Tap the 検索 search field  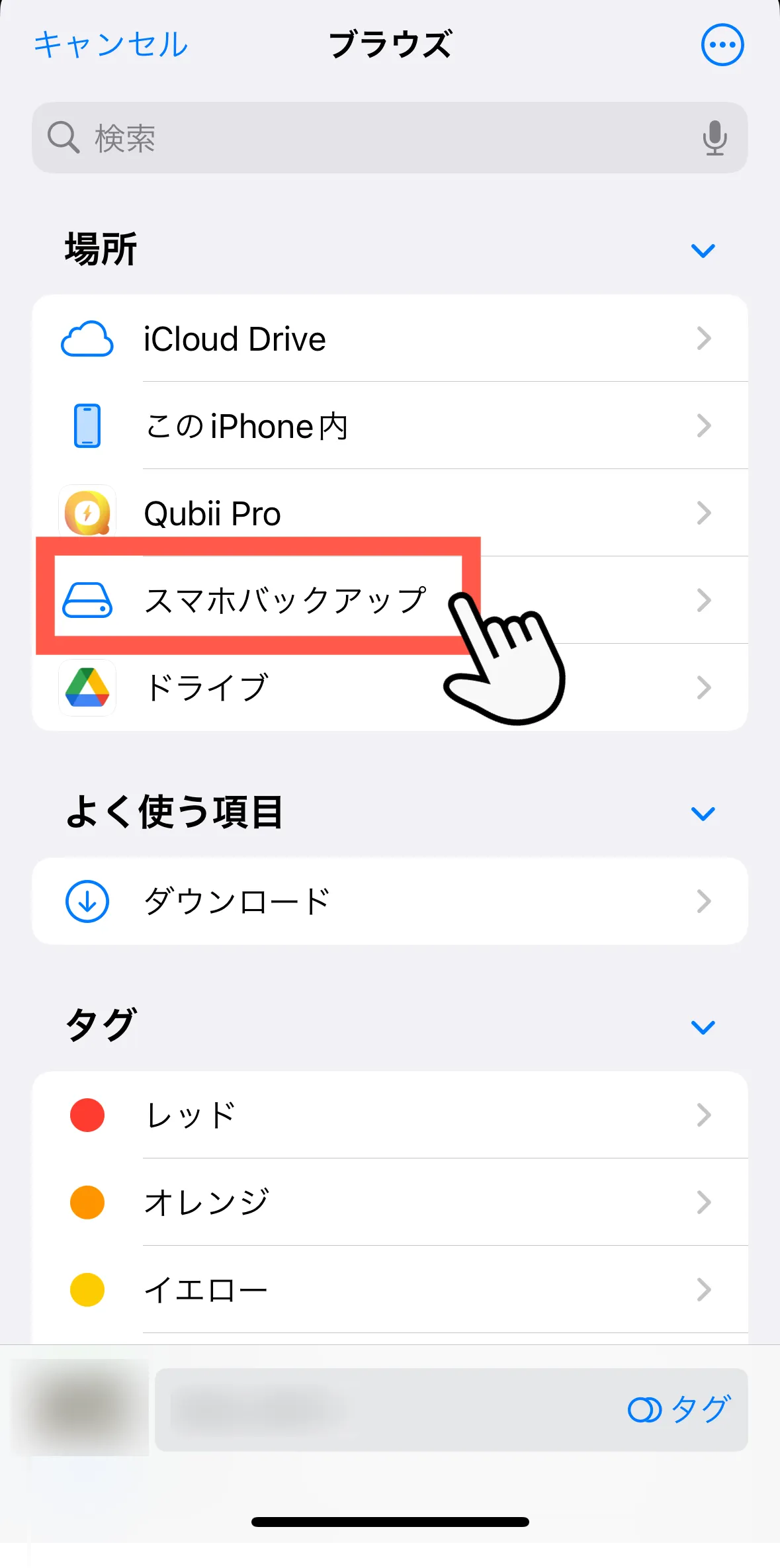(370, 138)
